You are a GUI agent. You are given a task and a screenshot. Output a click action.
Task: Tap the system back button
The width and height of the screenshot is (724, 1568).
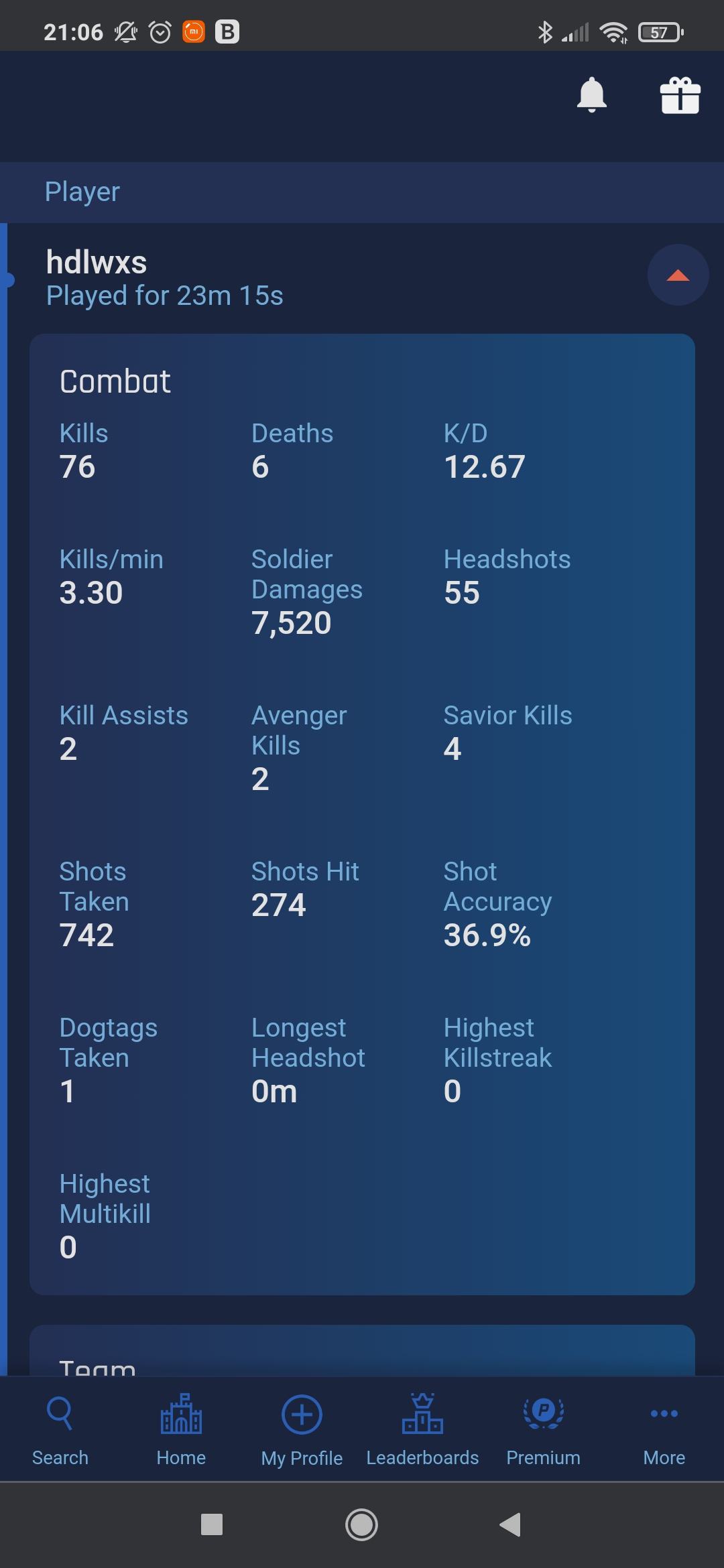(x=510, y=1524)
